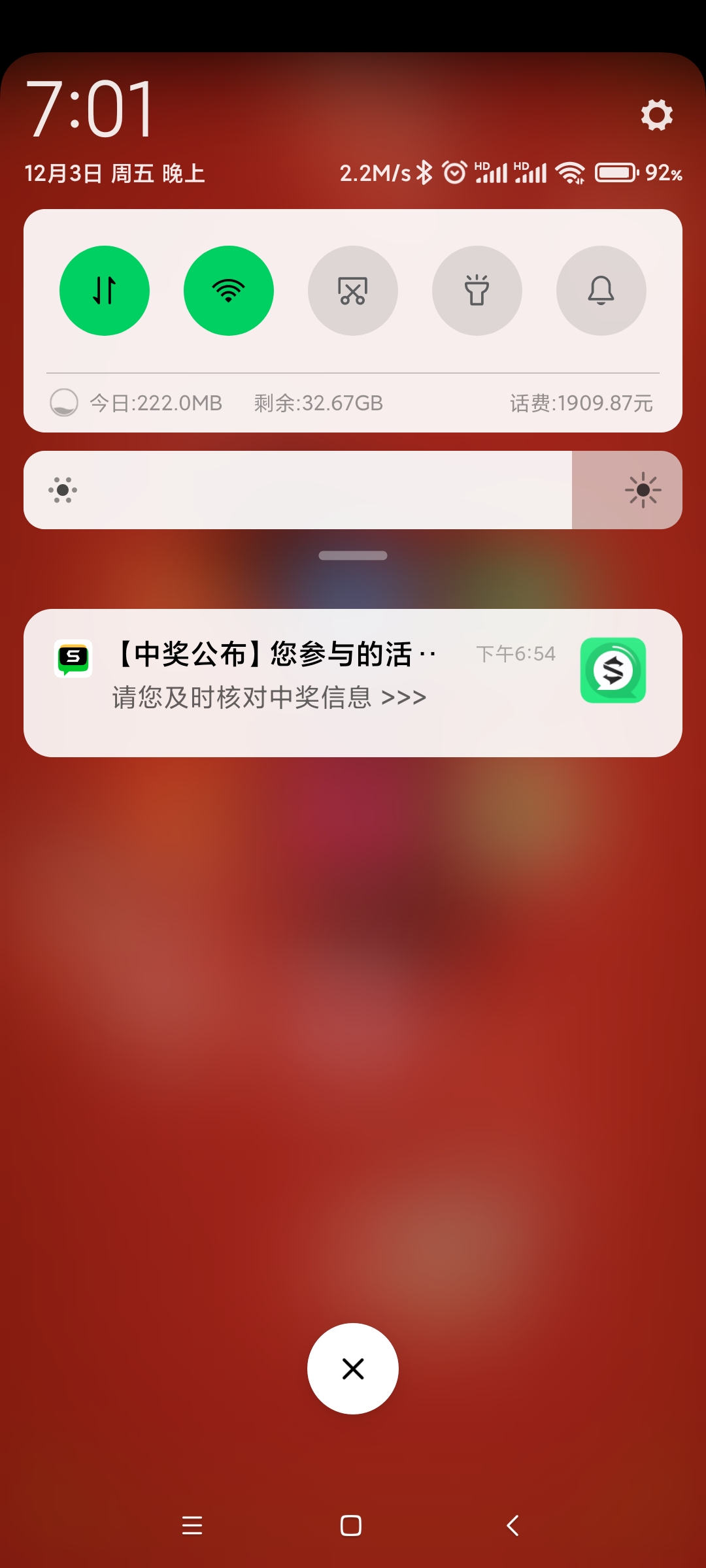Screen dimensions: 706x1568
Task: Open settings via the gear icon
Action: 656,115
